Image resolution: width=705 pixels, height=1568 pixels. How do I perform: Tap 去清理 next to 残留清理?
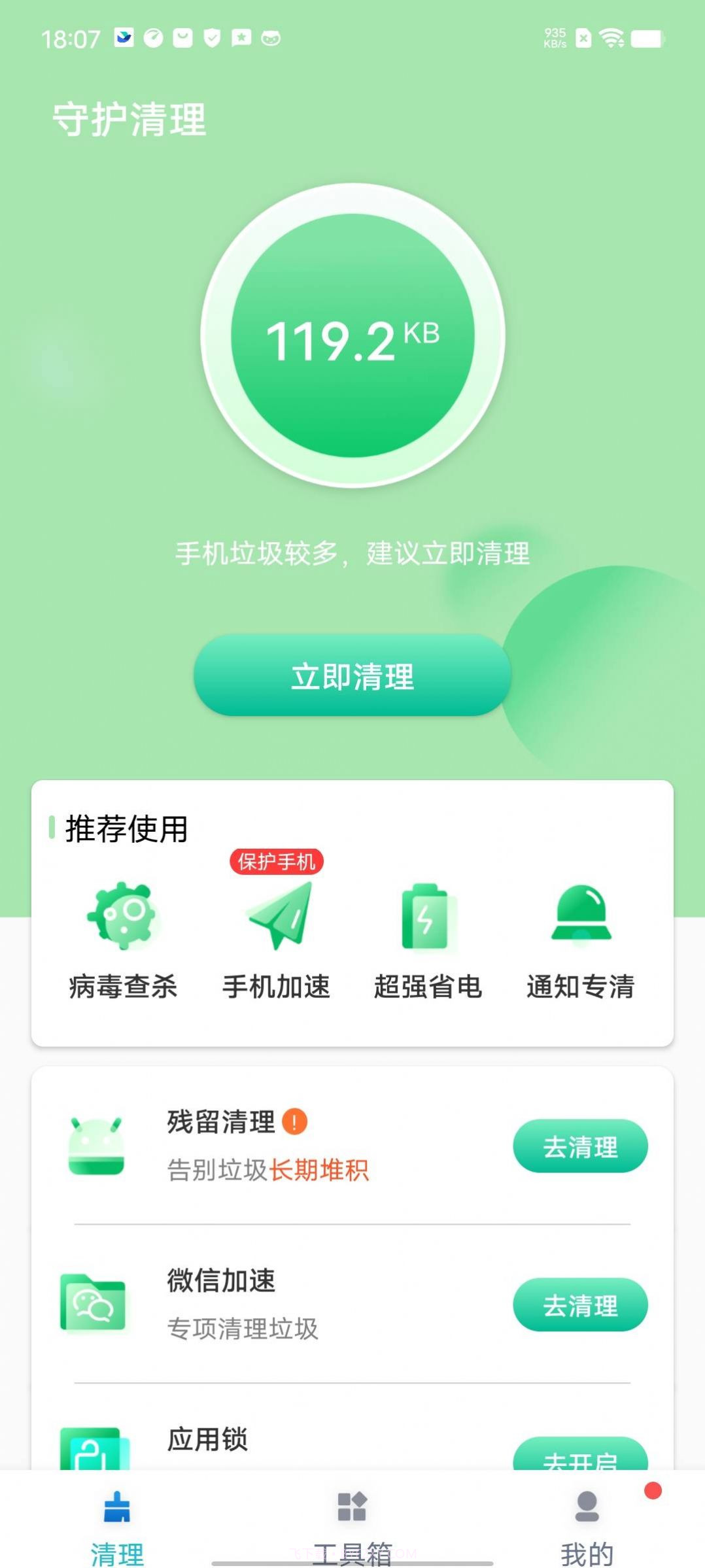[581, 1146]
